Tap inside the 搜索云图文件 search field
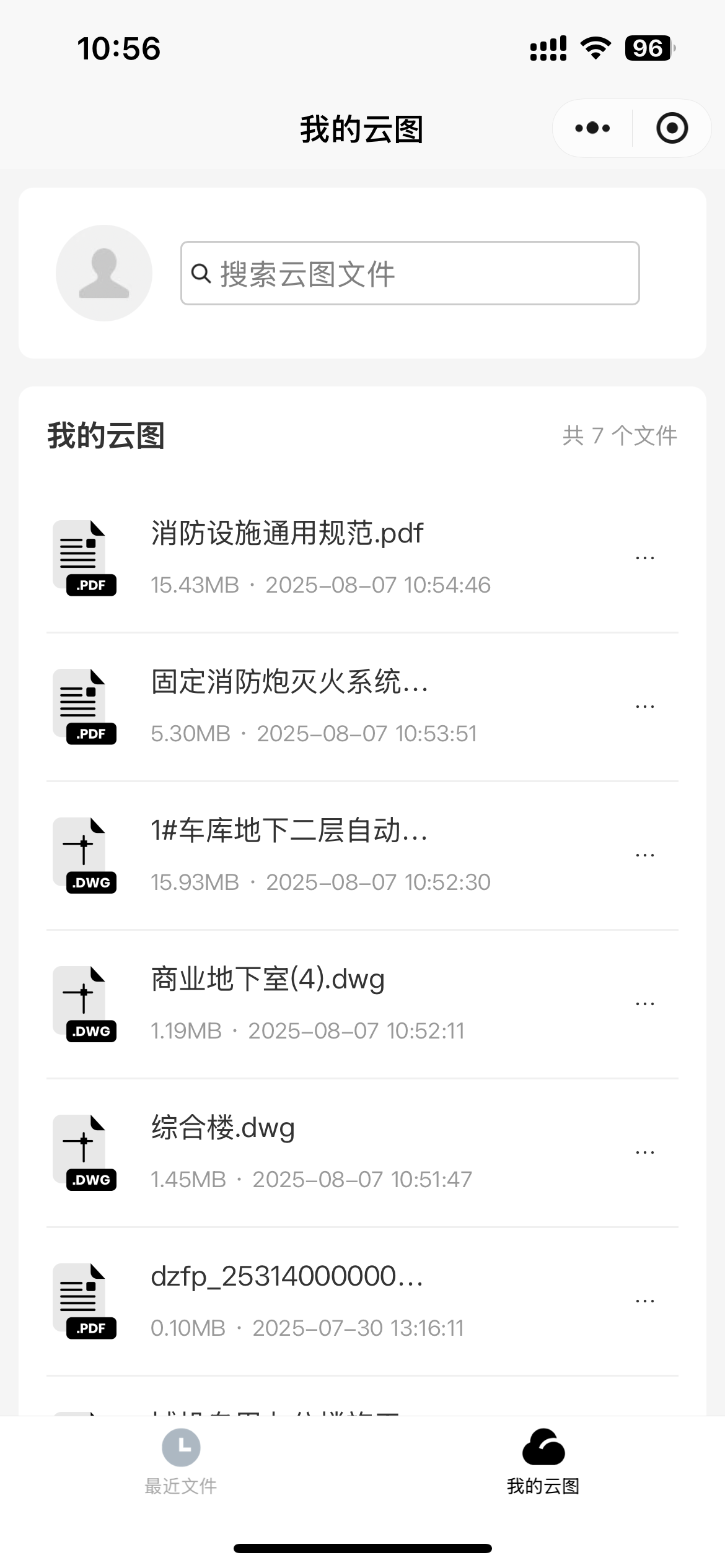 coord(409,272)
